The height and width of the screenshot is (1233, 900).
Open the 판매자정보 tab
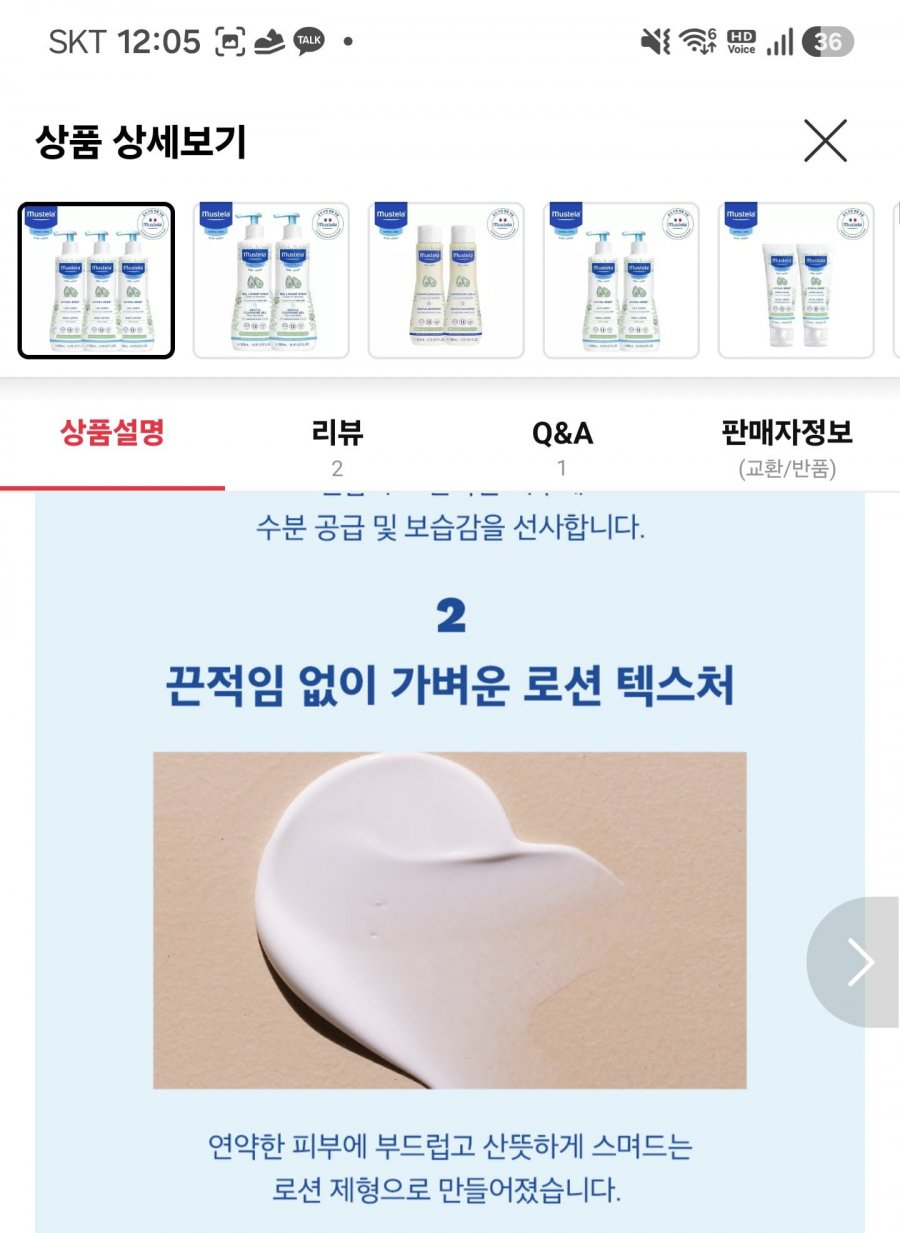[x=787, y=446]
